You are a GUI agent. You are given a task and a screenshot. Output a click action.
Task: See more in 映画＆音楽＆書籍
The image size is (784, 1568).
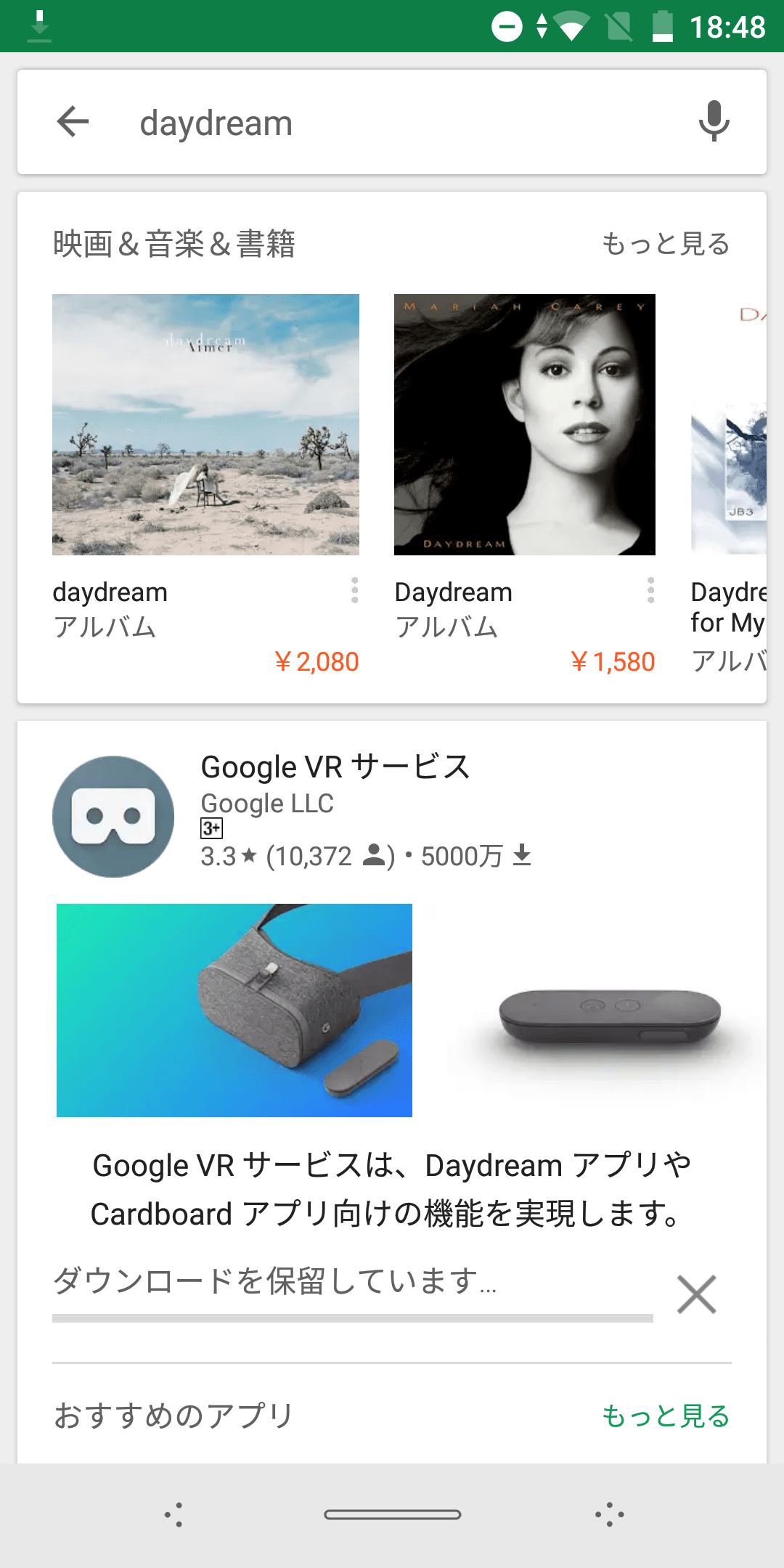[665, 244]
